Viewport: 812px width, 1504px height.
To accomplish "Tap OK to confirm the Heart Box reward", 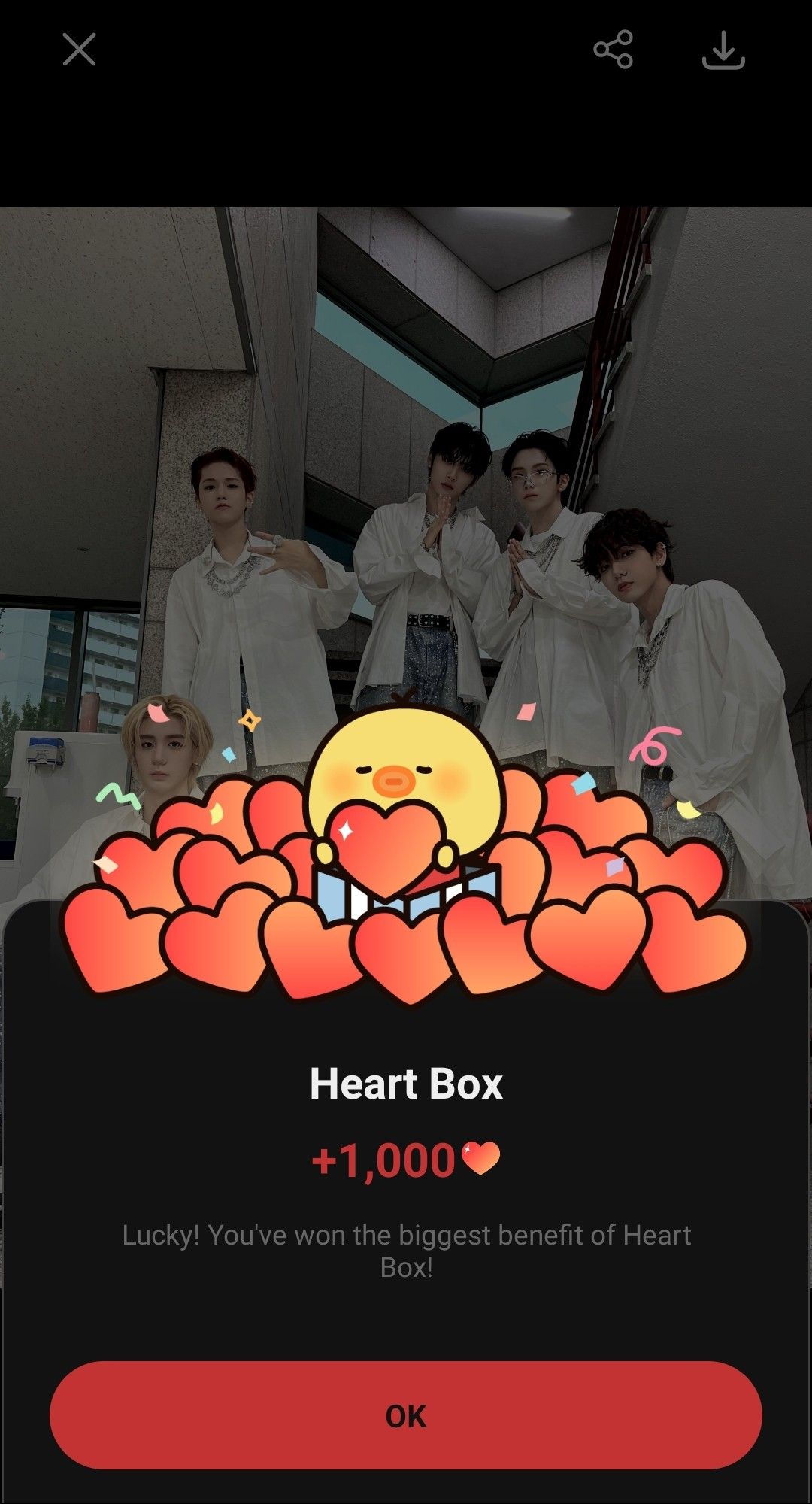I will pos(406,1415).
